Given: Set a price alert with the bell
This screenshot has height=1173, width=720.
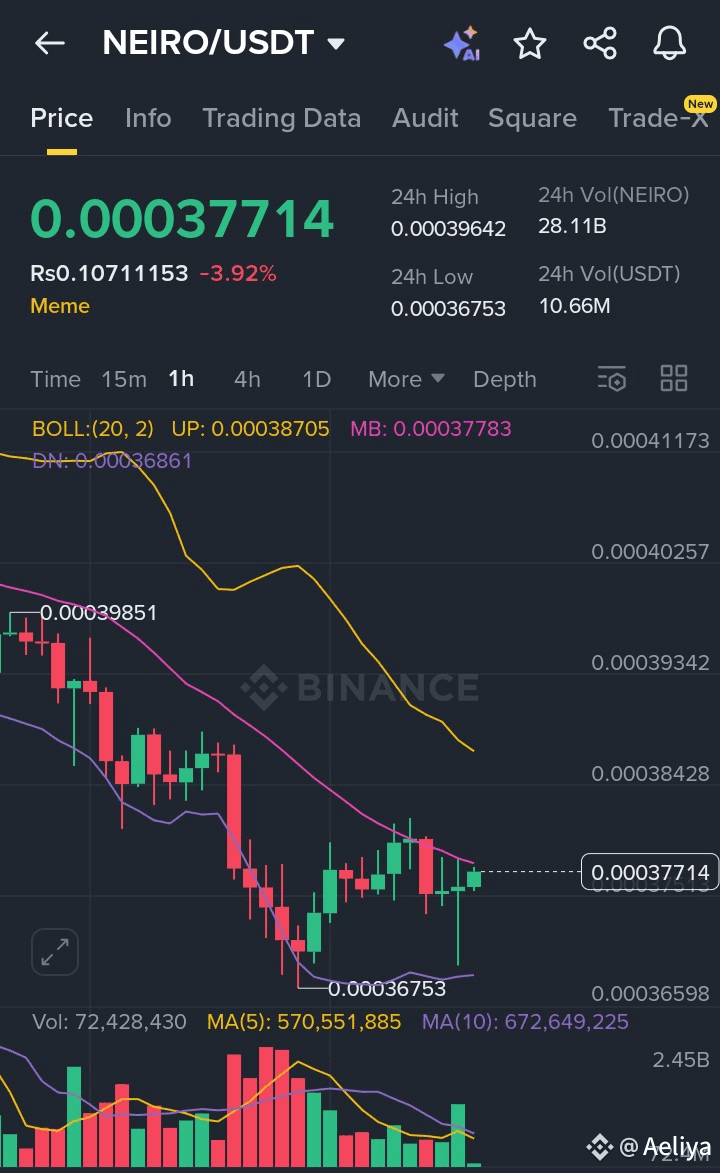Looking at the screenshot, I should 669,44.
